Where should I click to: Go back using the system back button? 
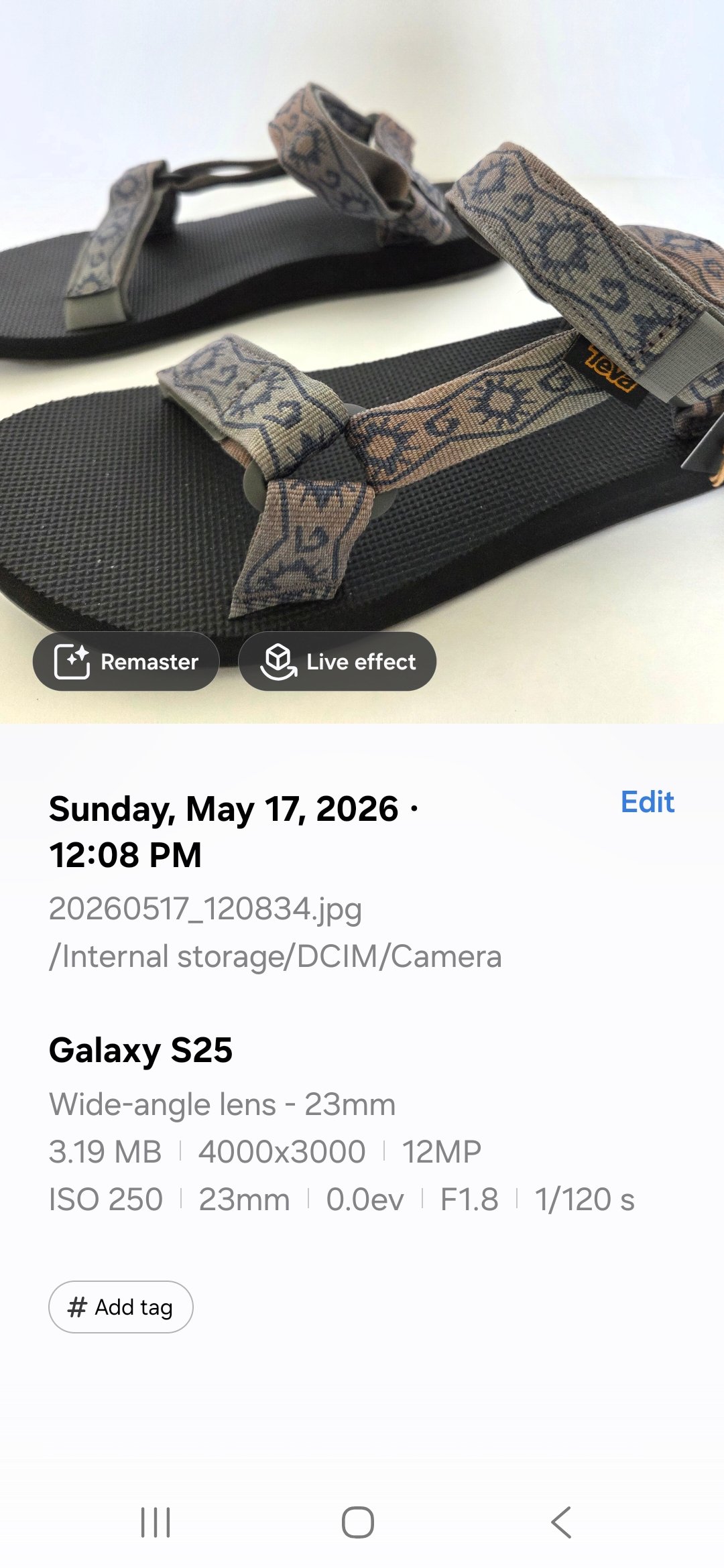tap(561, 1522)
